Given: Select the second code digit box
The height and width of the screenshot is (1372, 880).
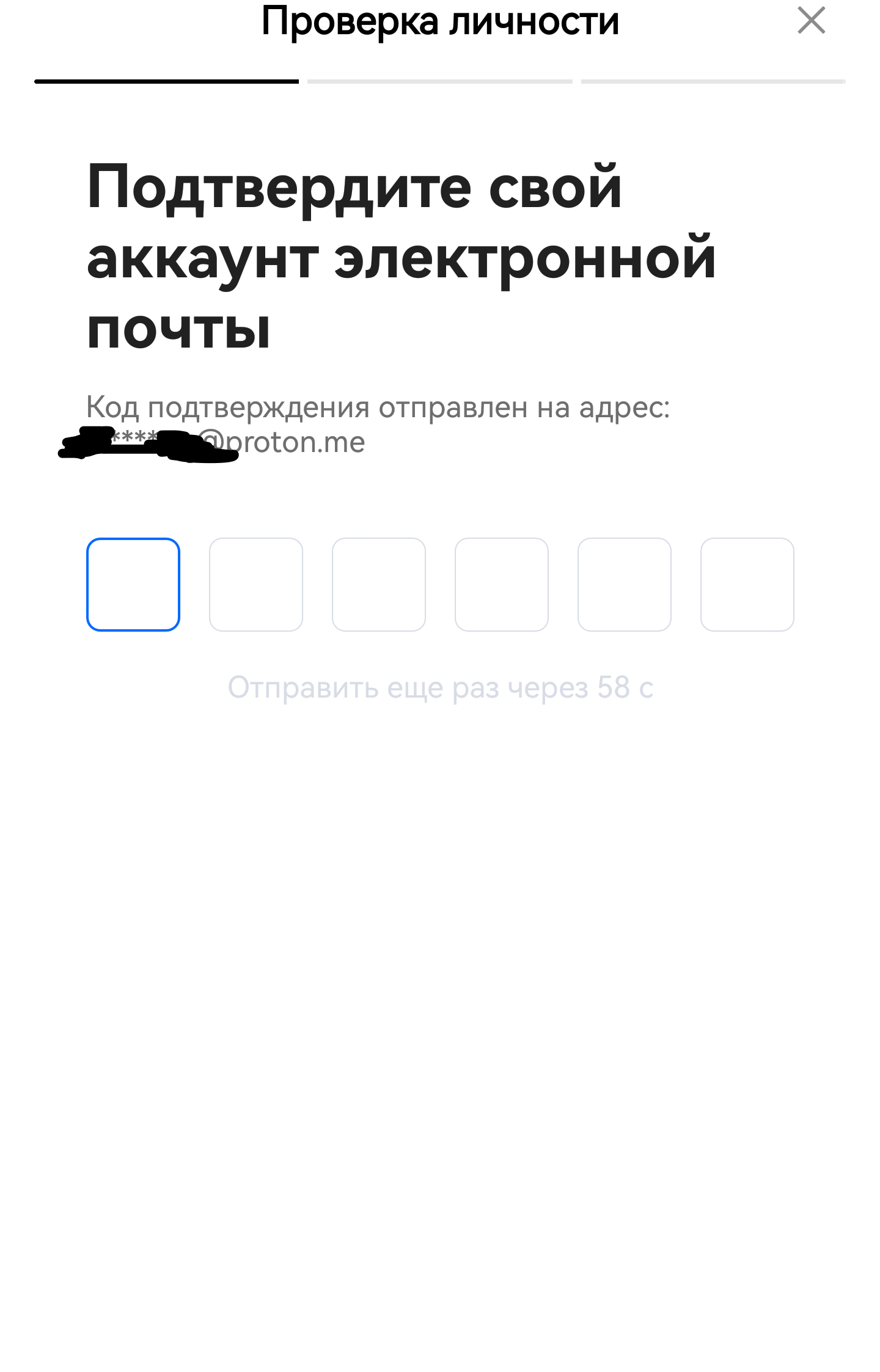Looking at the screenshot, I should tap(256, 584).
